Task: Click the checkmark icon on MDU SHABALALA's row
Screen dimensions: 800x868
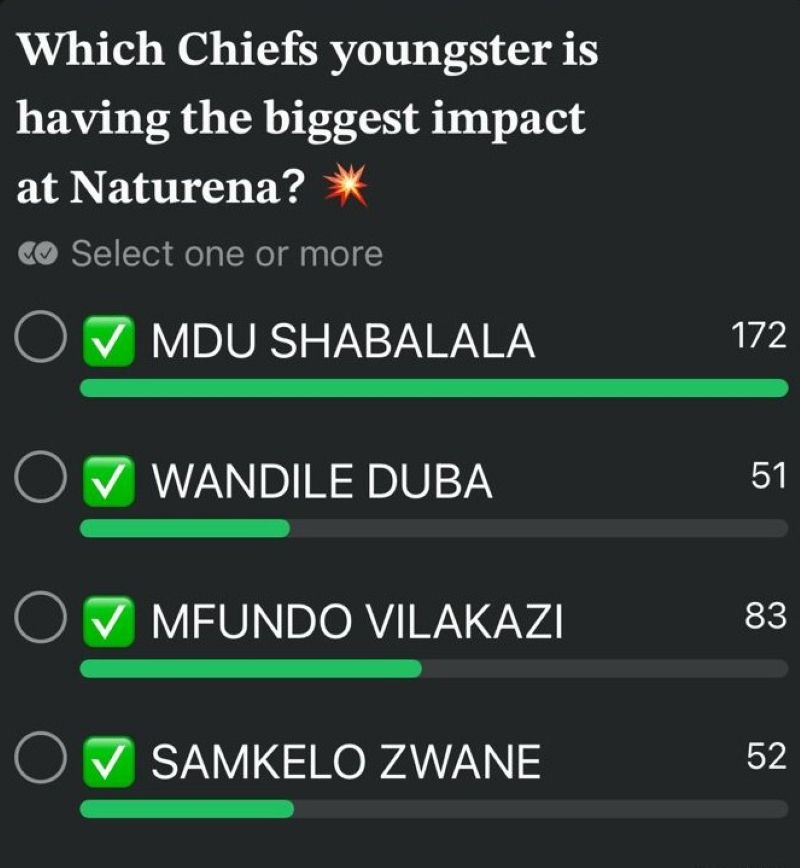Action: point(106,340)
